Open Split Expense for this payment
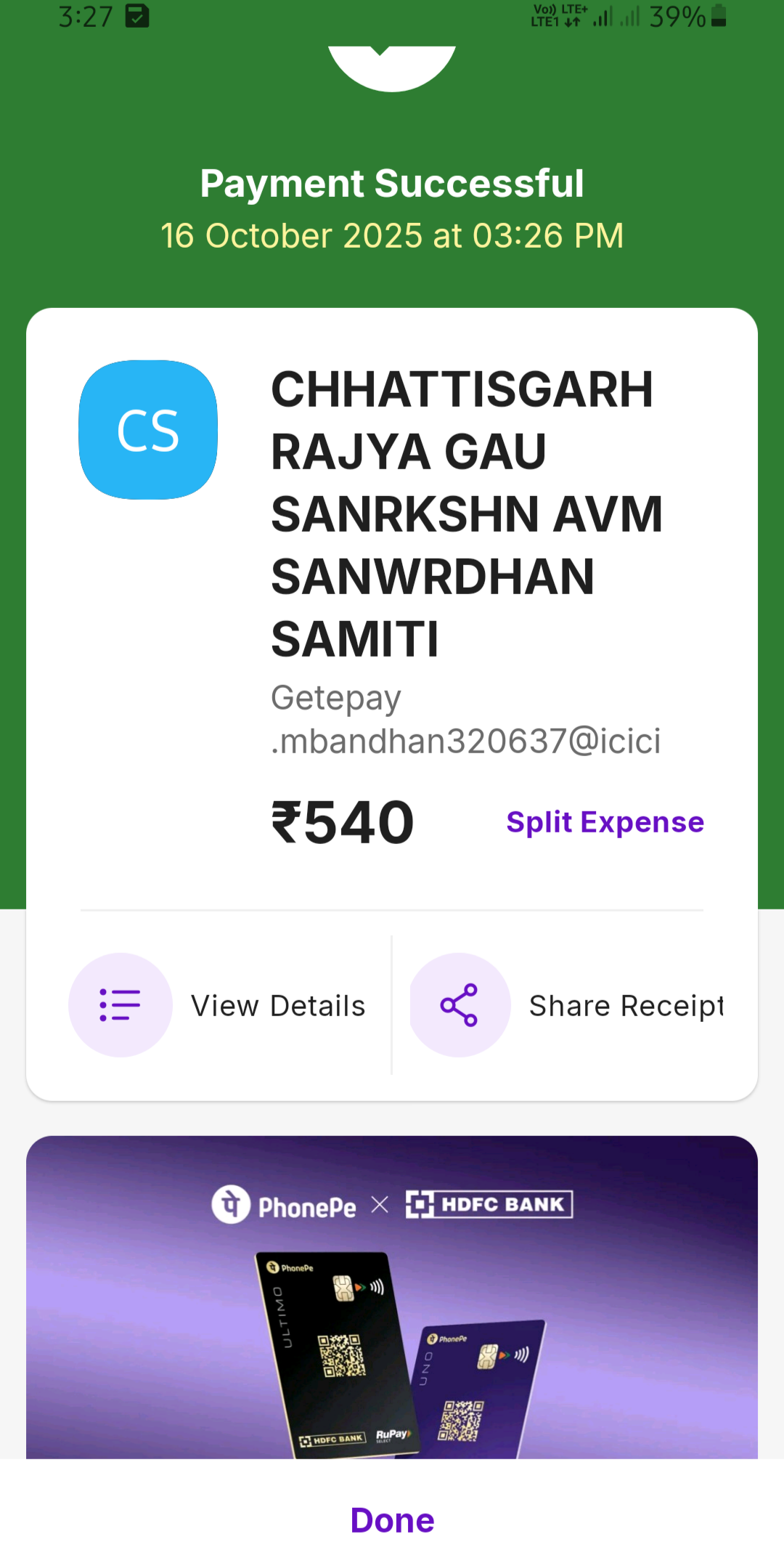Screen dimensions: 784x1542 (x=605, y=822)
